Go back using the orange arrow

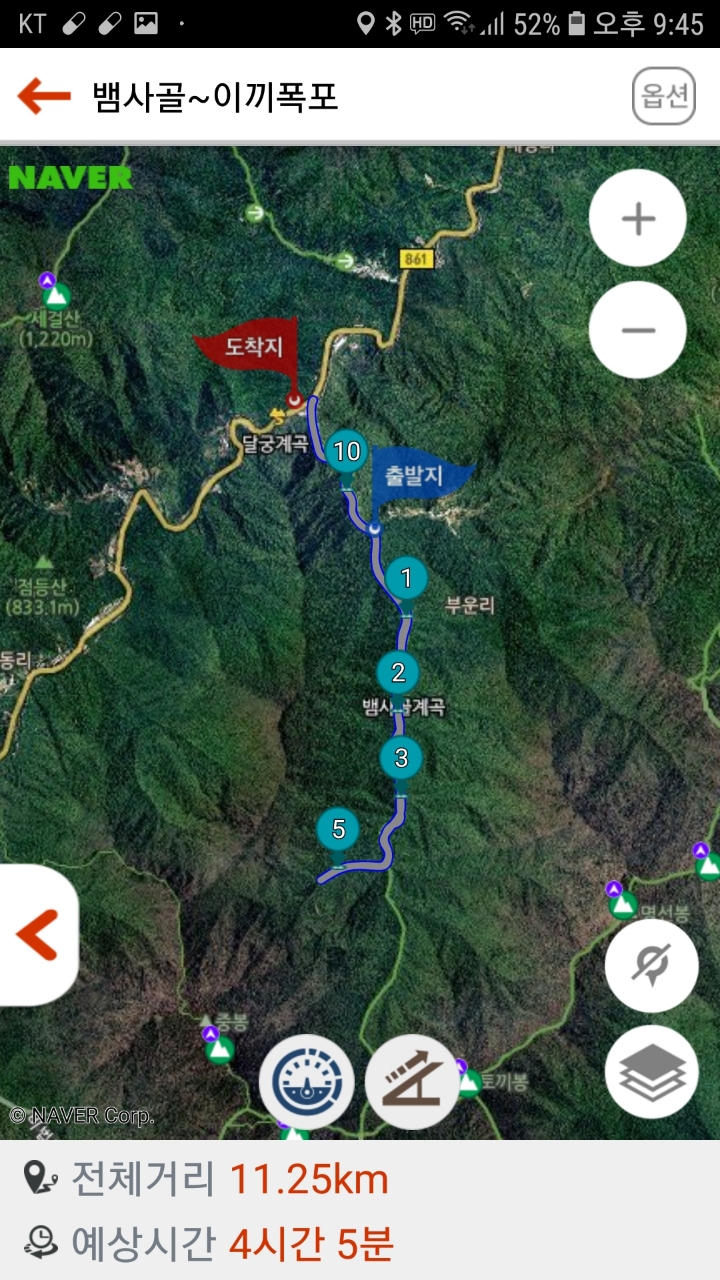[x=44, y=96]
